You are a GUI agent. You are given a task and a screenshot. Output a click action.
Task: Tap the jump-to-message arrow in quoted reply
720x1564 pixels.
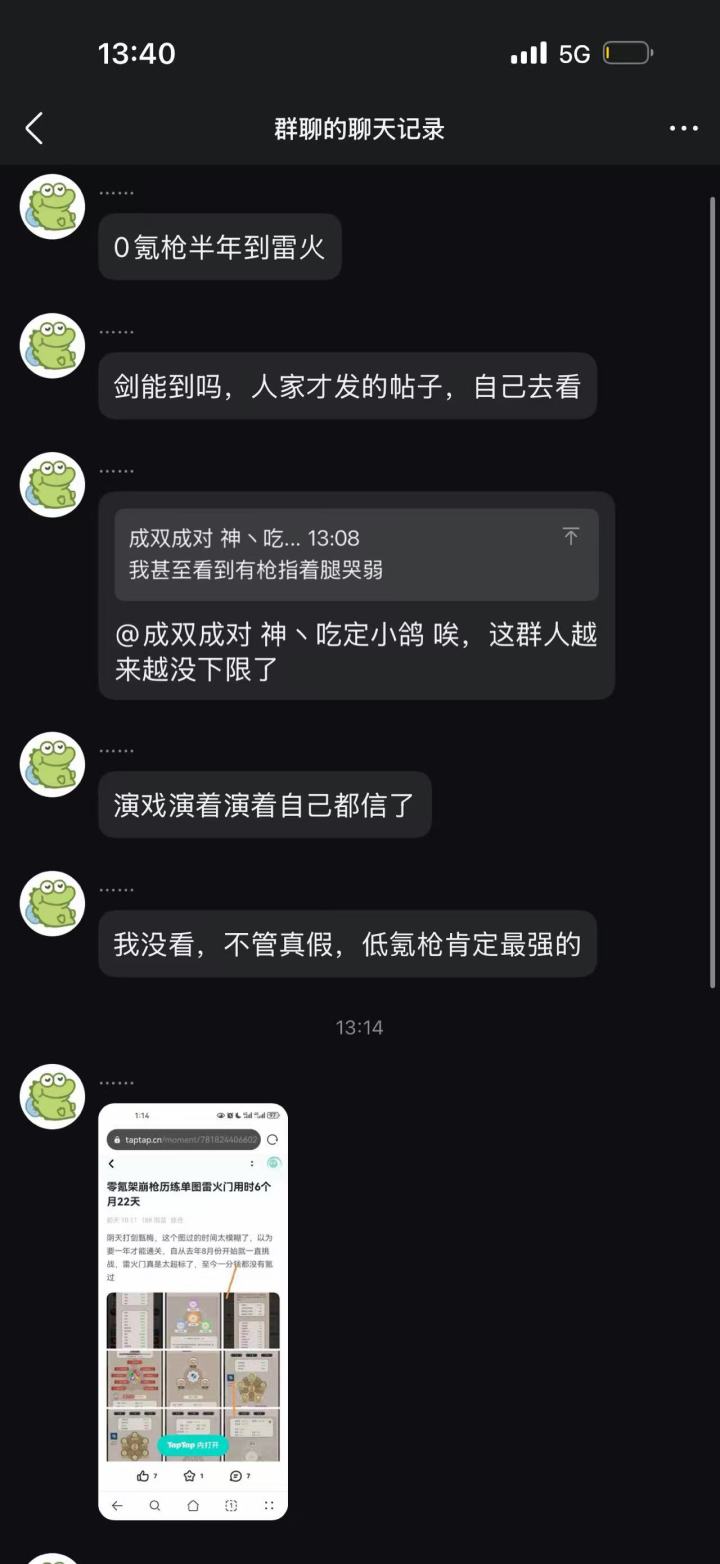pos(571,537)
